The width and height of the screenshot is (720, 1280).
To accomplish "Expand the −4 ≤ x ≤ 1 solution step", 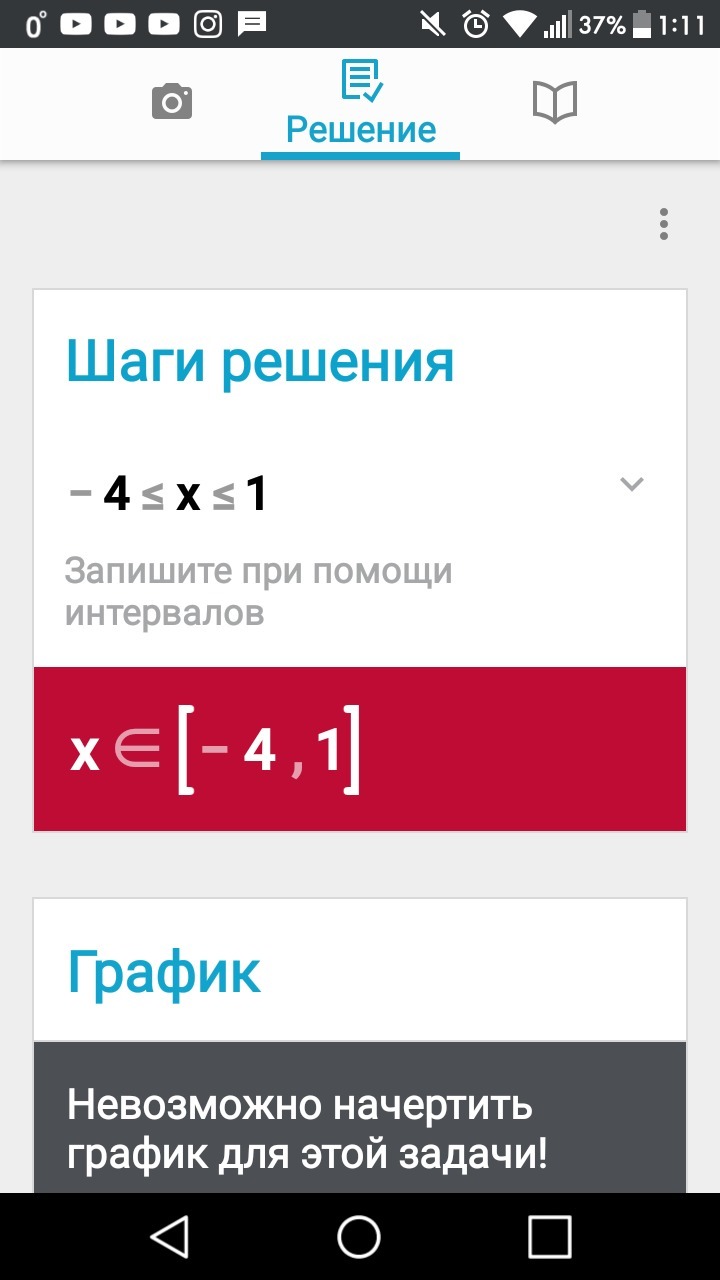I will [631, 485].
